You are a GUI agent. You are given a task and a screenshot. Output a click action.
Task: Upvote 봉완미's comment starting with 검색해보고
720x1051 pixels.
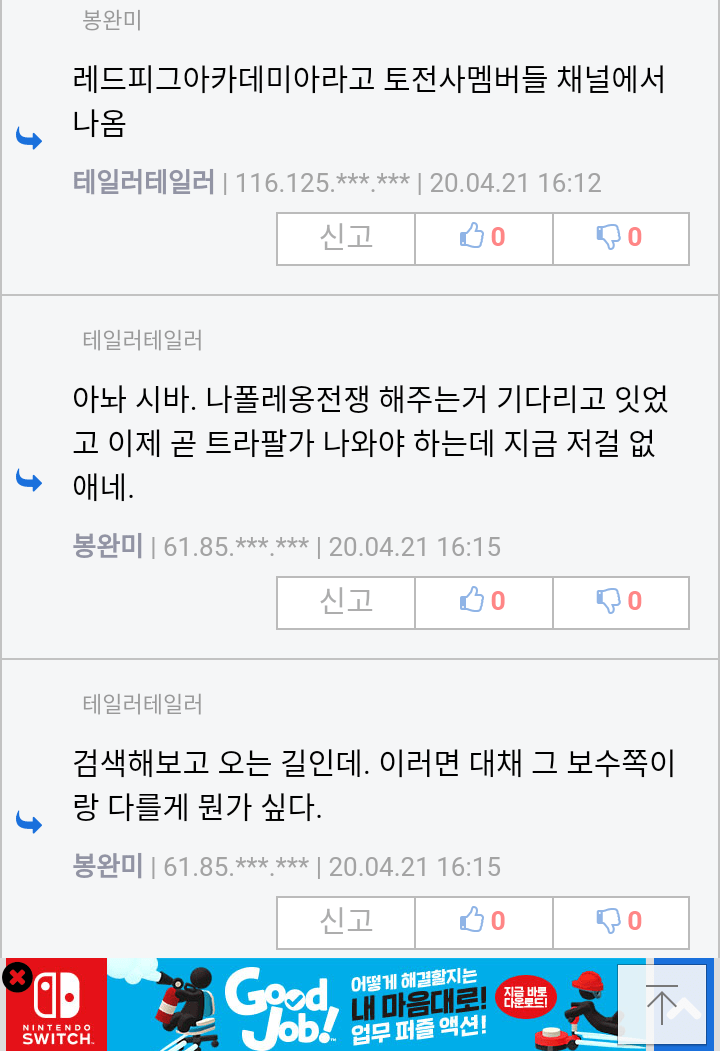click(x=483, y=922)
